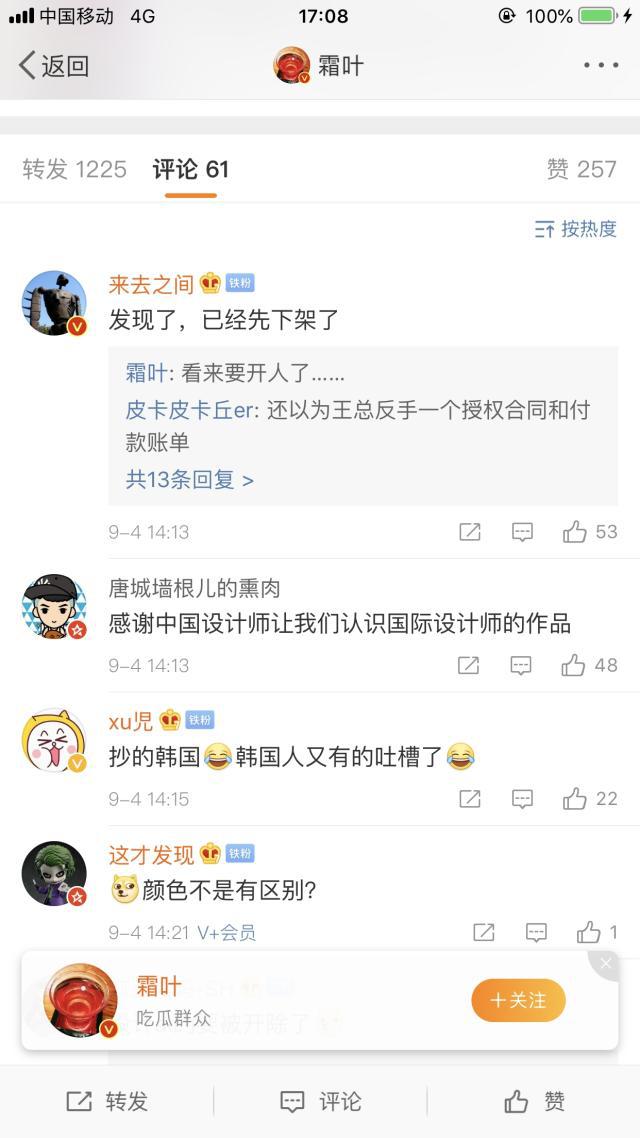Repost 唐城墙根儿的熏肉's comment

[x=469, y=666]
